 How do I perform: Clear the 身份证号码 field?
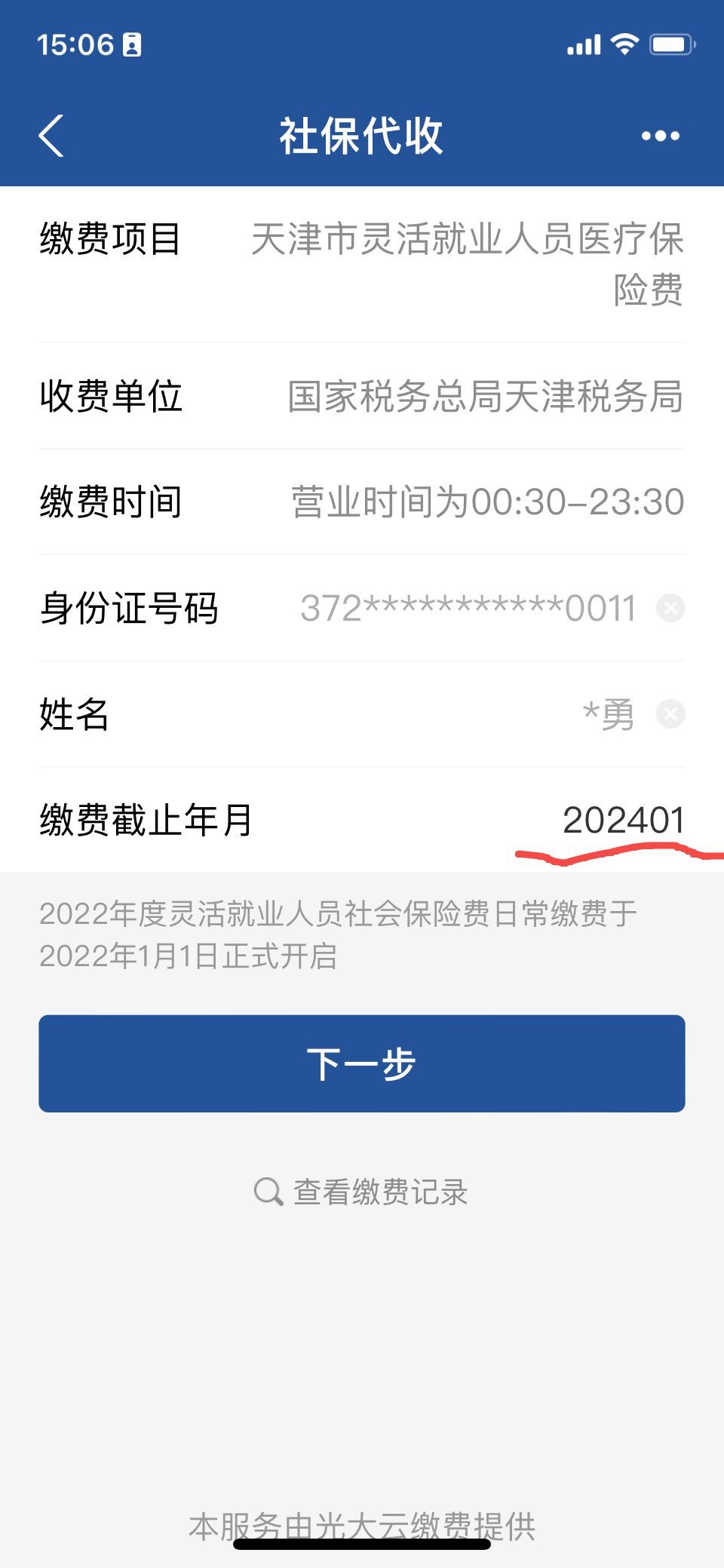pyautogui.click(x=670, y=608)
